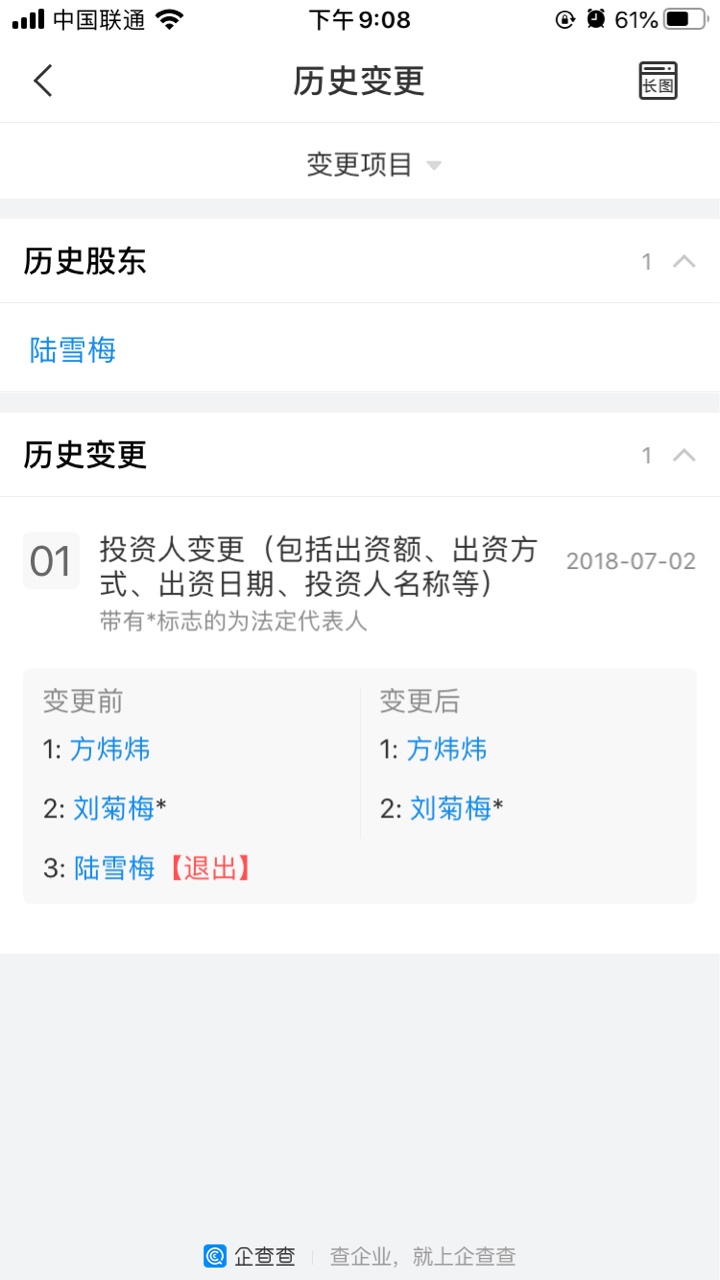Open the 变更项目 filter dropdown
Image resolution: width=720 pixels, height=1280 pixels.
pyautogui.click(x=372, y=165)
